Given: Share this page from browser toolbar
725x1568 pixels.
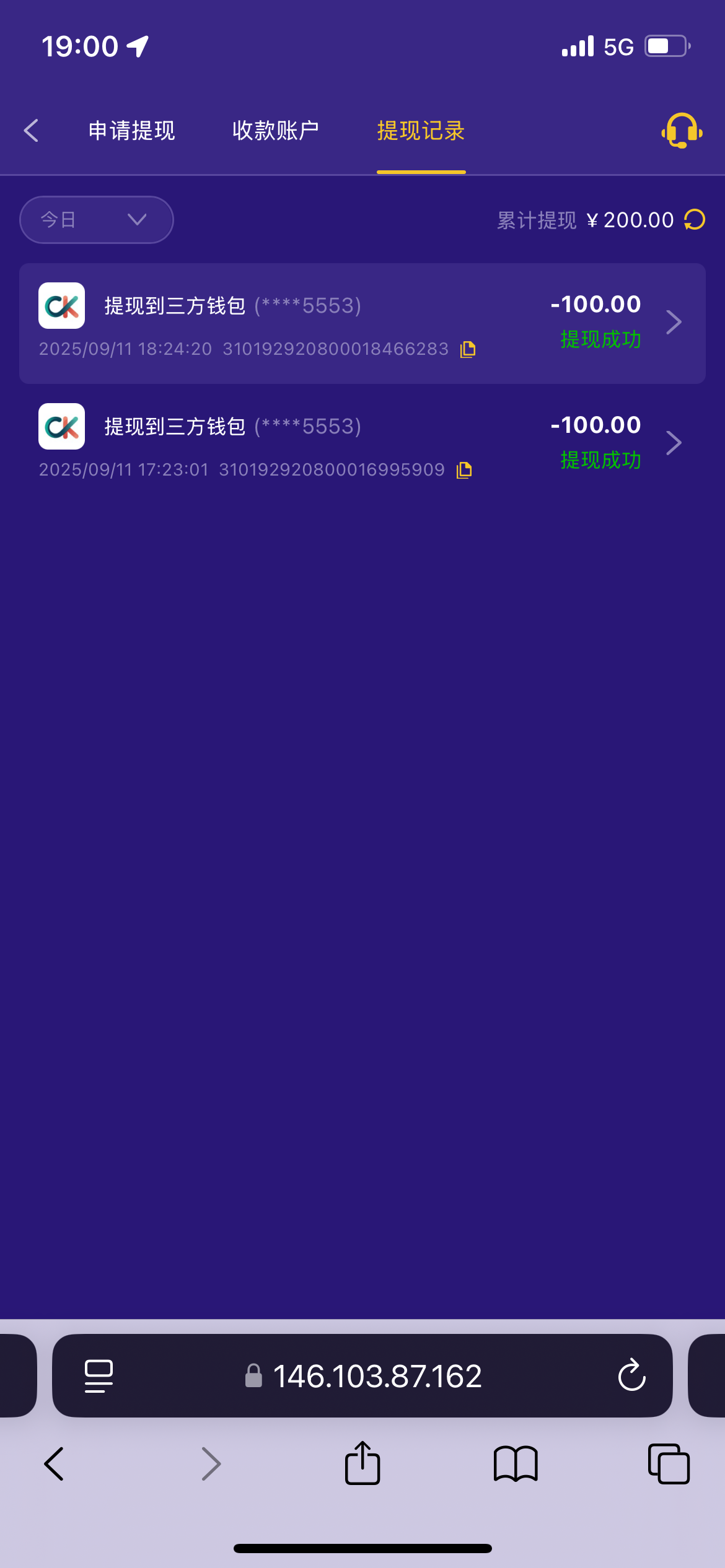Looking at the screenshot, I should pos(362,1463).
